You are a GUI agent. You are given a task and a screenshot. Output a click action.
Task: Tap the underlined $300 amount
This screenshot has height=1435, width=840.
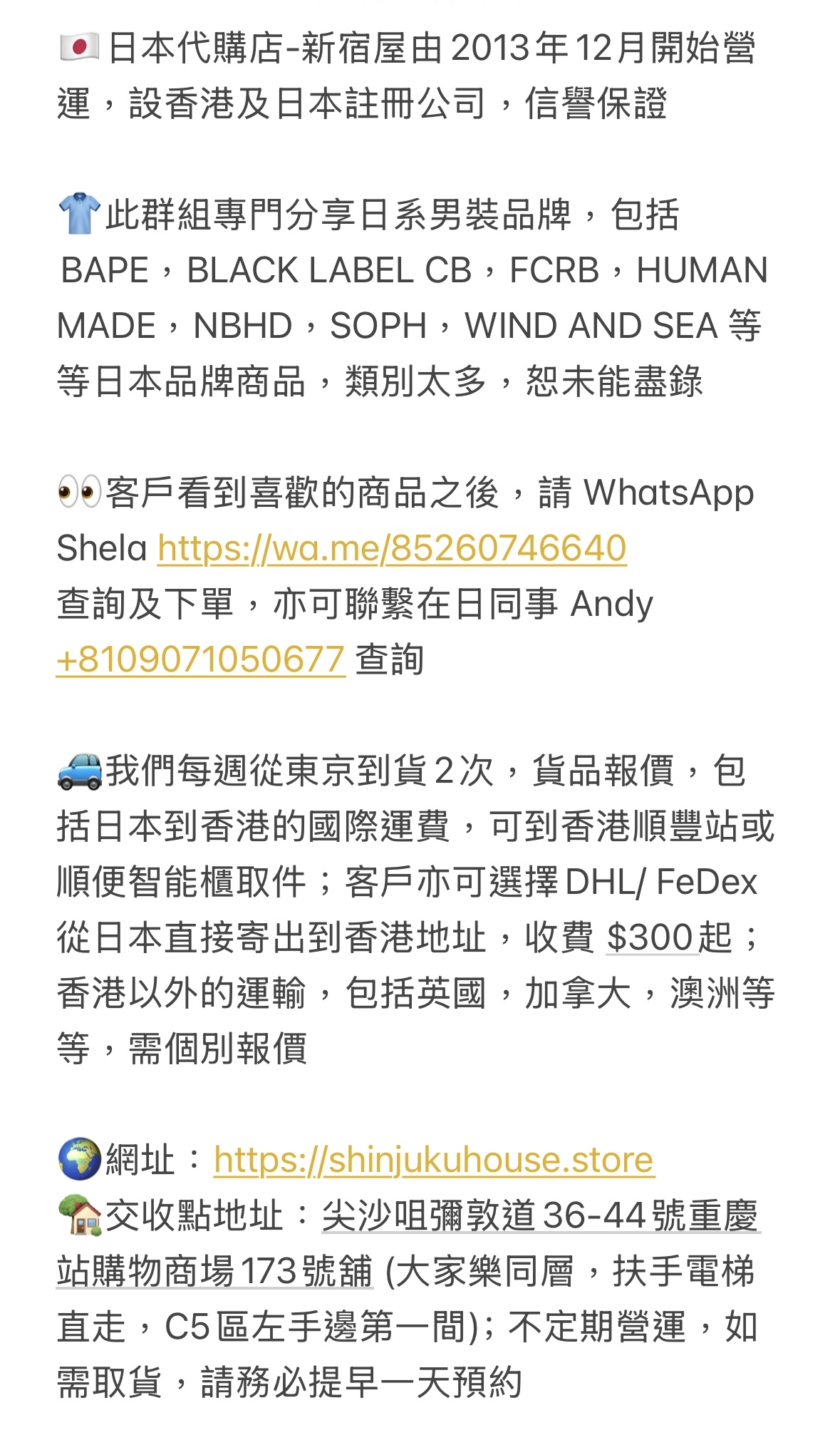[x=649, y=937]
